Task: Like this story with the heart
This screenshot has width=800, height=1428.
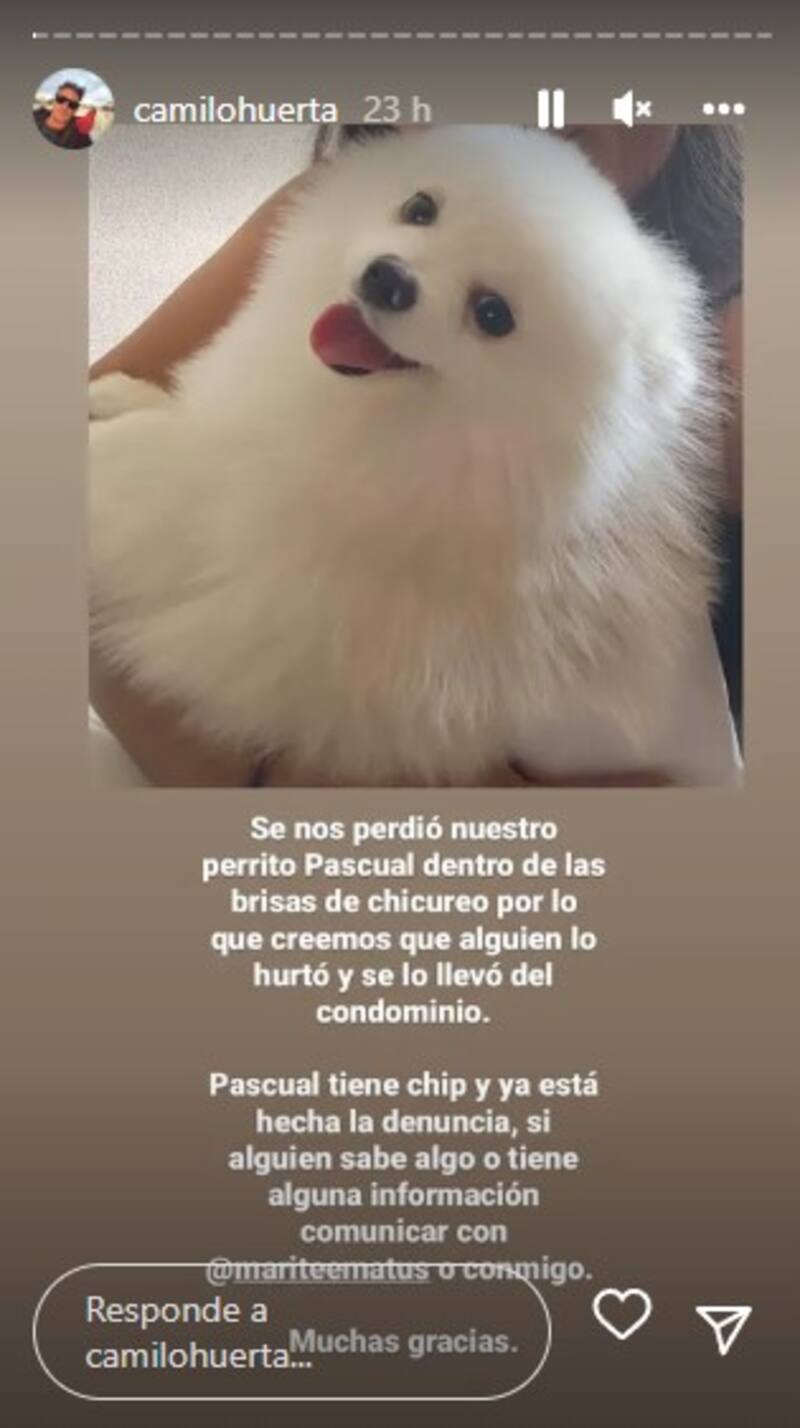Action: tap(622, 1314)
